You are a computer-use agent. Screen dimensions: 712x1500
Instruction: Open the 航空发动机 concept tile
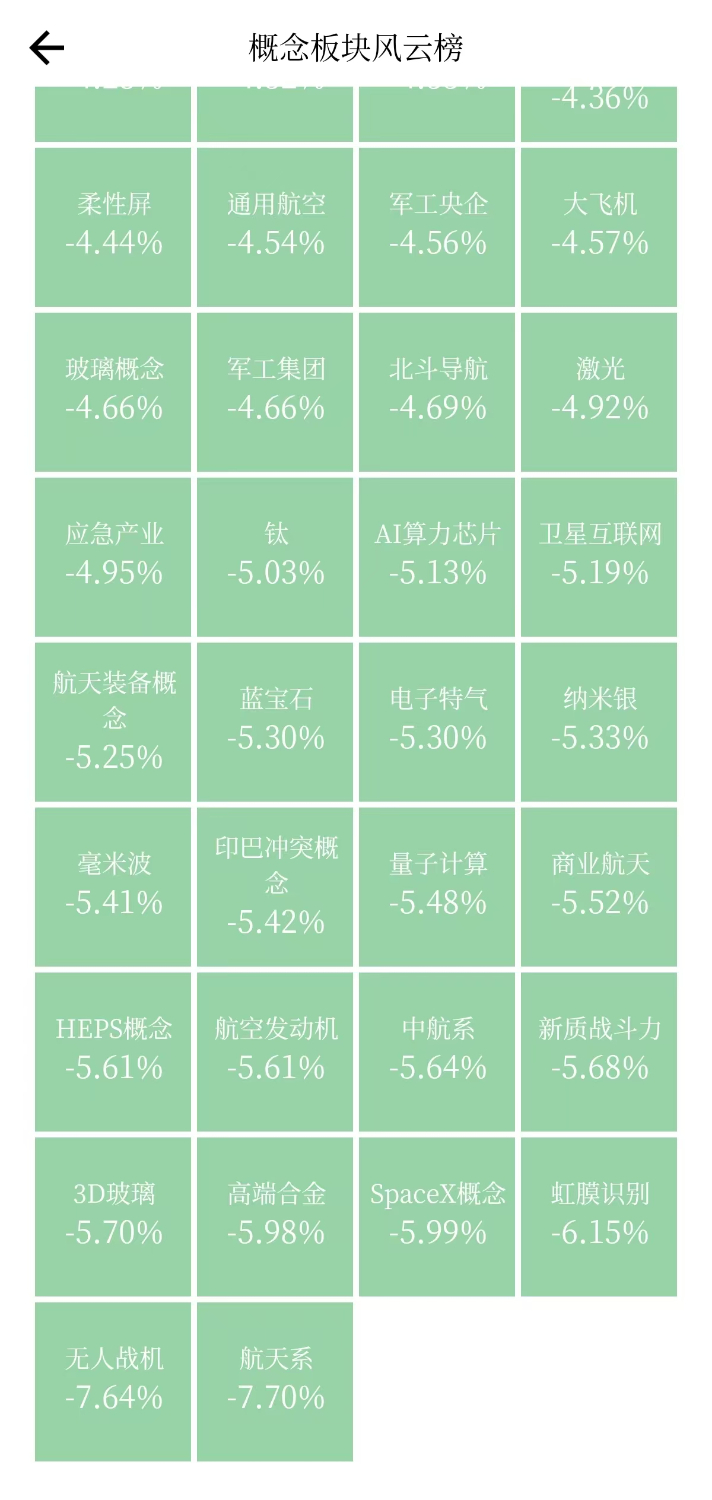click(x=275, y=1052)
